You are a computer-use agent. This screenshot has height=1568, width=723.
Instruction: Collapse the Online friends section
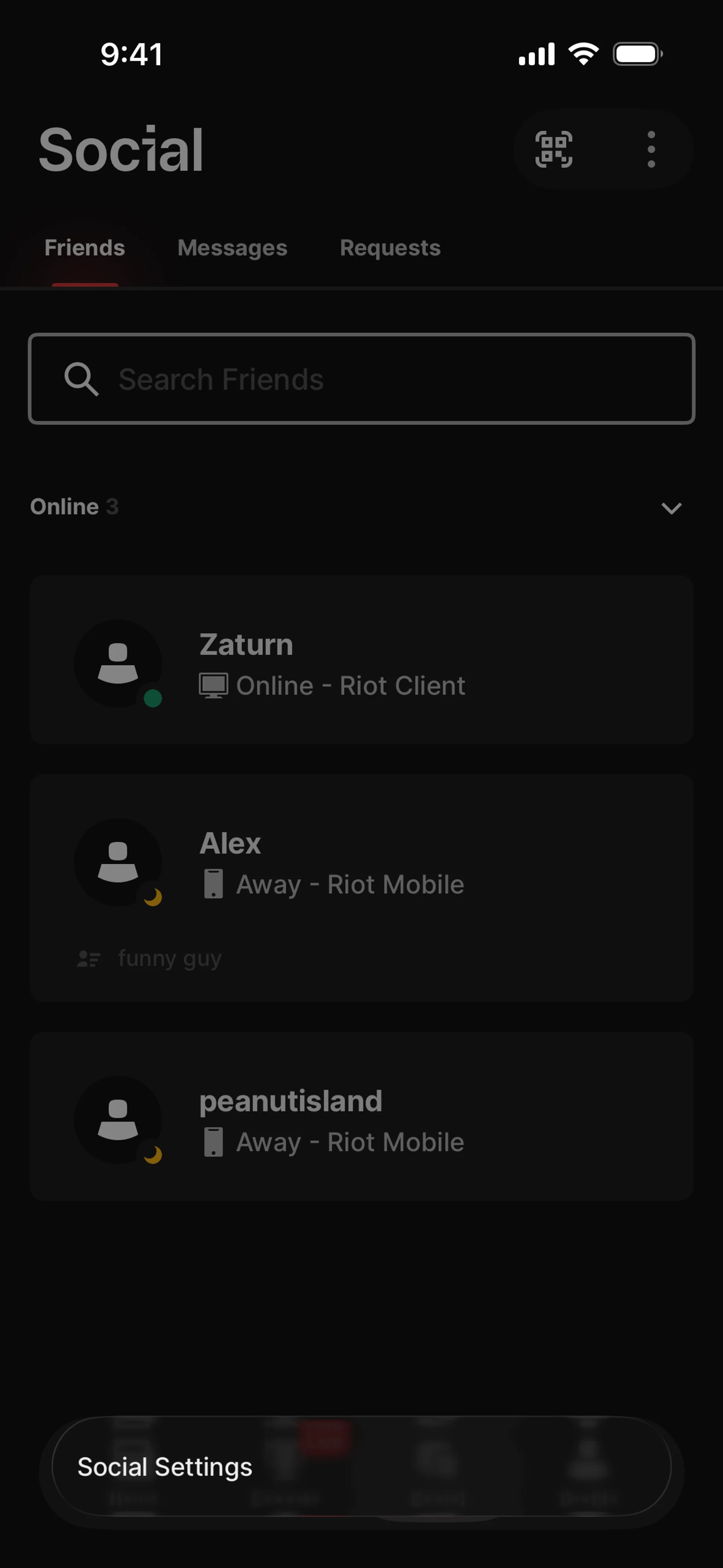click(671, 507)
